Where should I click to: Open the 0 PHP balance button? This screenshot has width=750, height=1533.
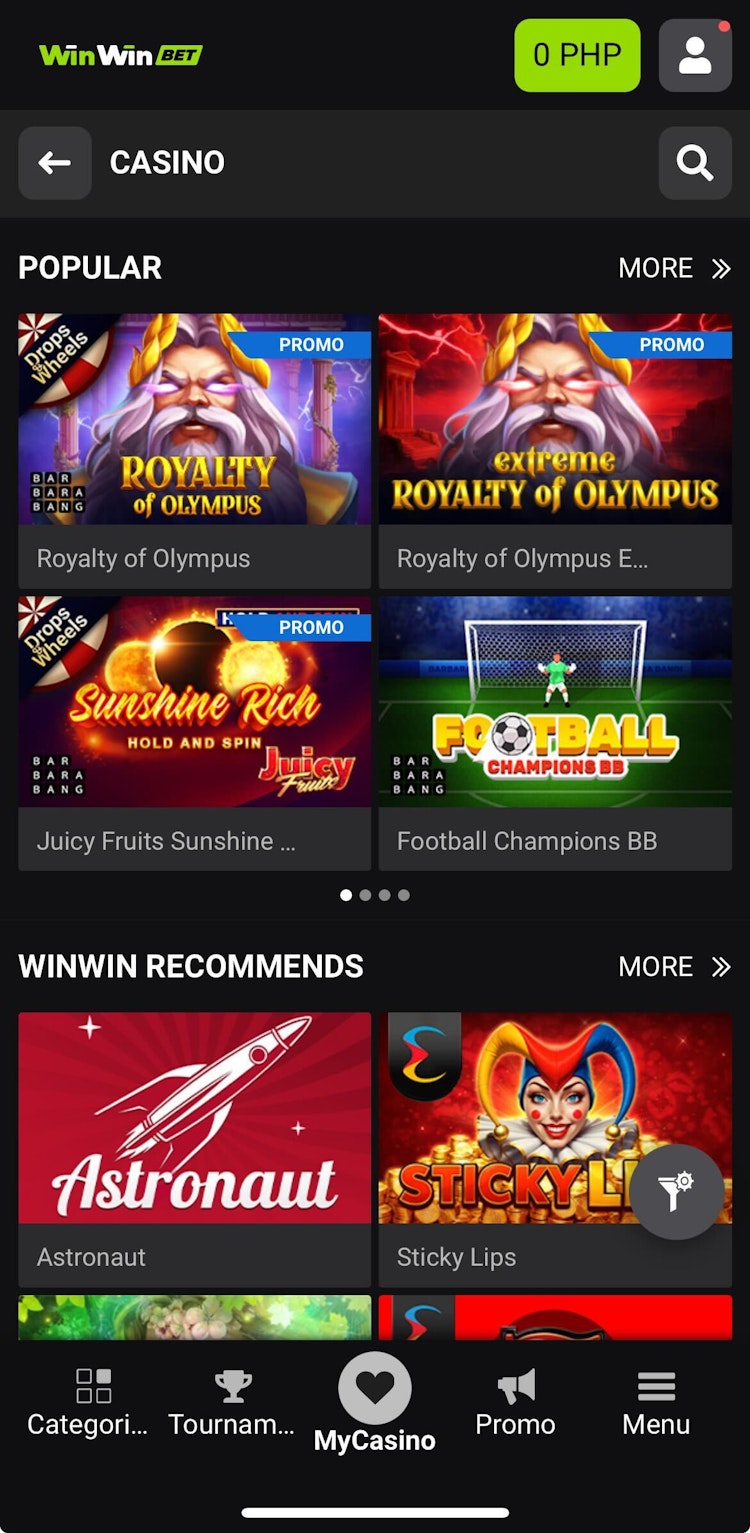[x=577, y=55]
